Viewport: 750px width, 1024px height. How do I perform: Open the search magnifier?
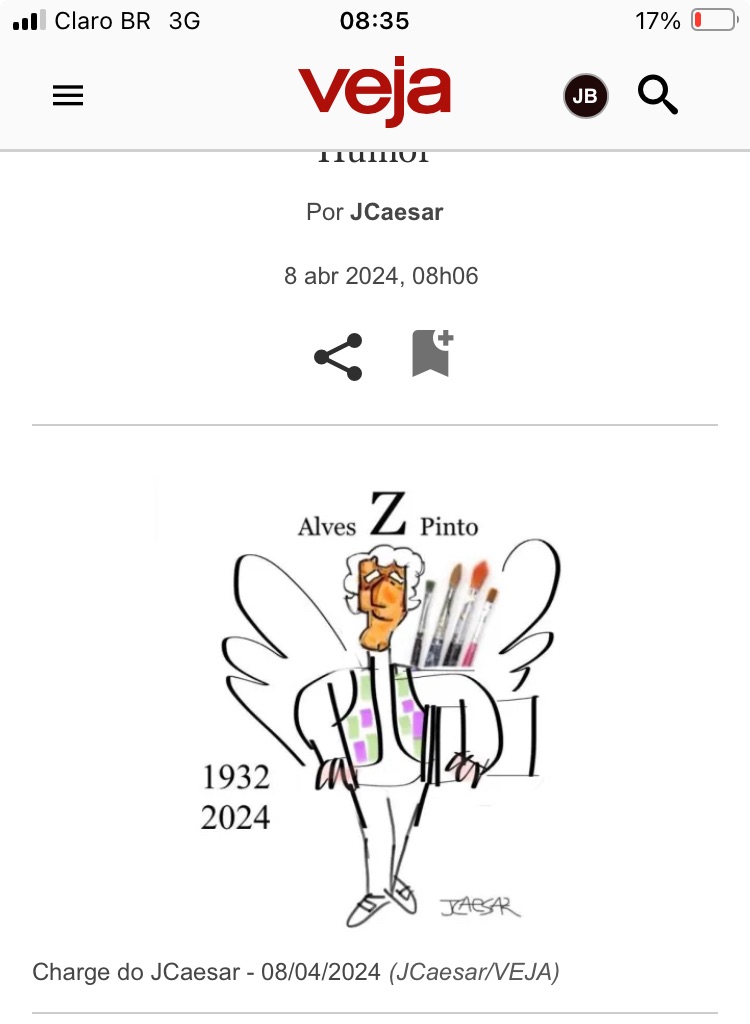tap(658, 96)
